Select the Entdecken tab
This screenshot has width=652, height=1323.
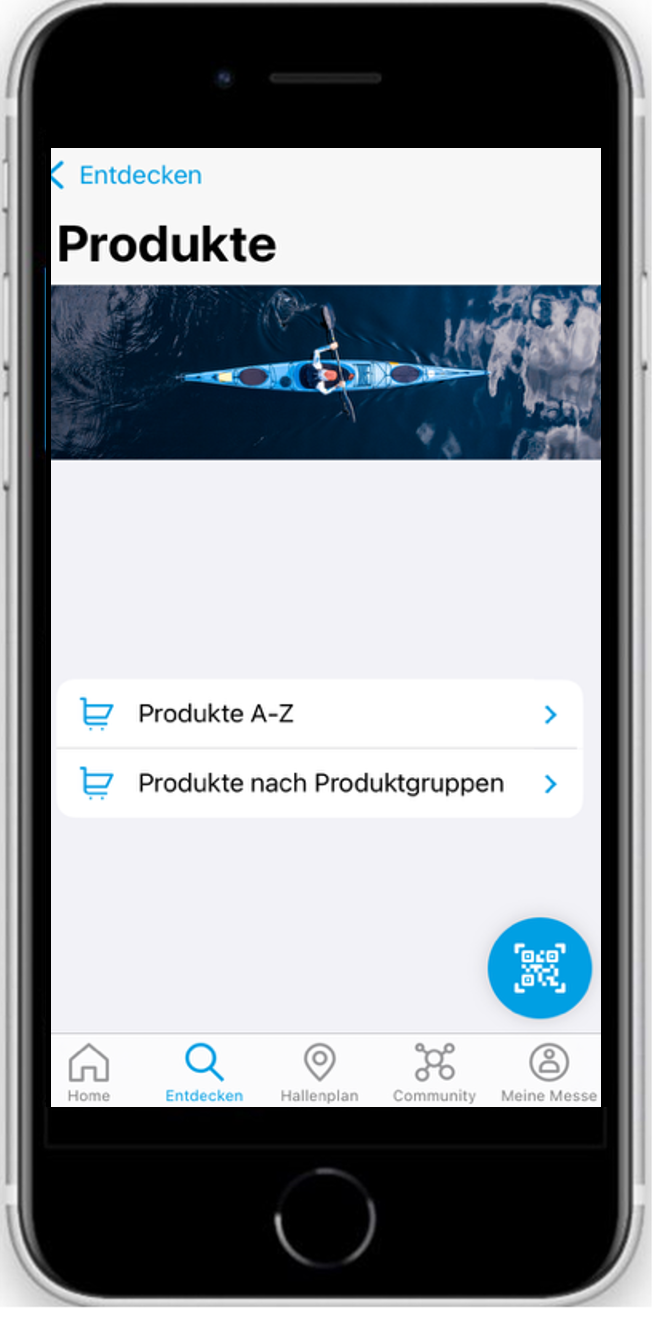coord(204,1072)
